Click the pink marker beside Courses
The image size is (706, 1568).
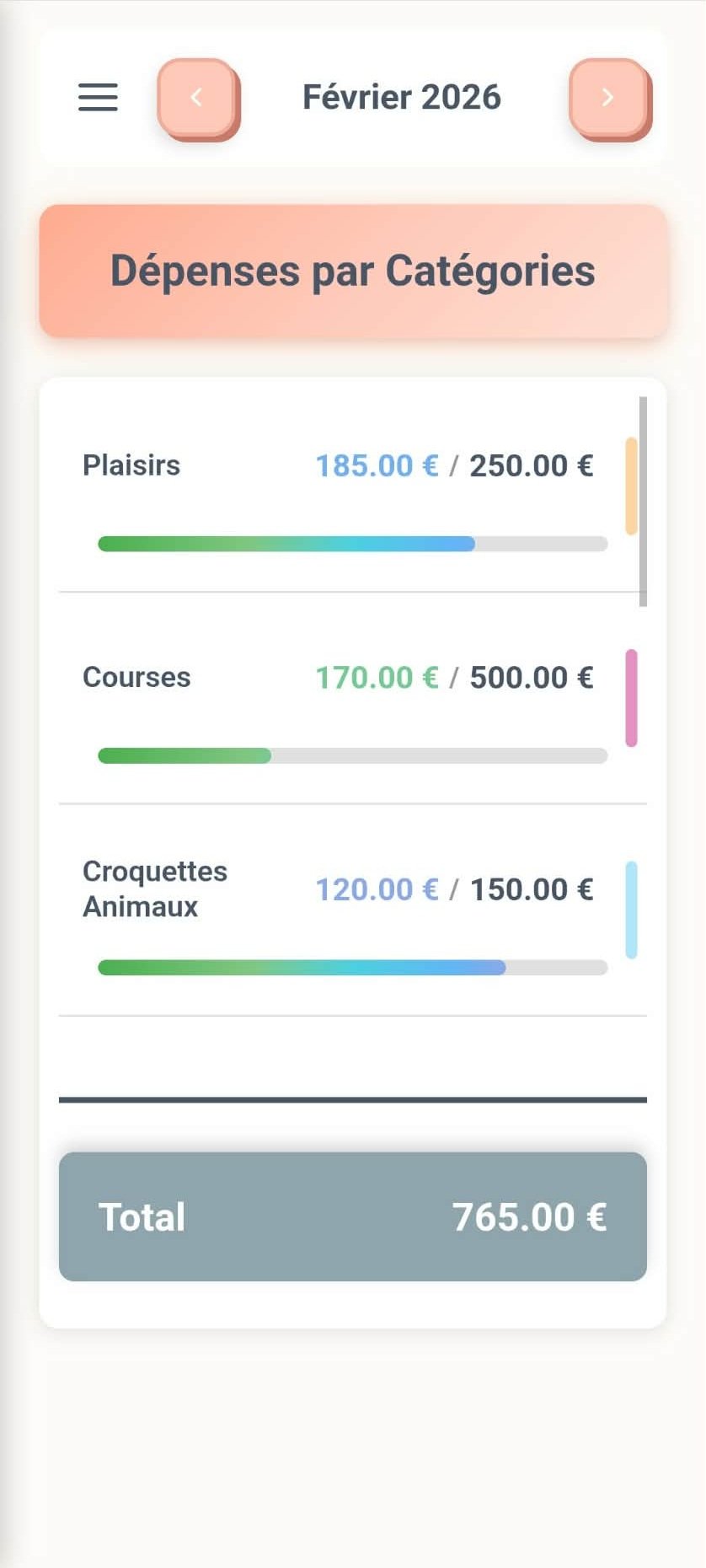click(630, 698)
